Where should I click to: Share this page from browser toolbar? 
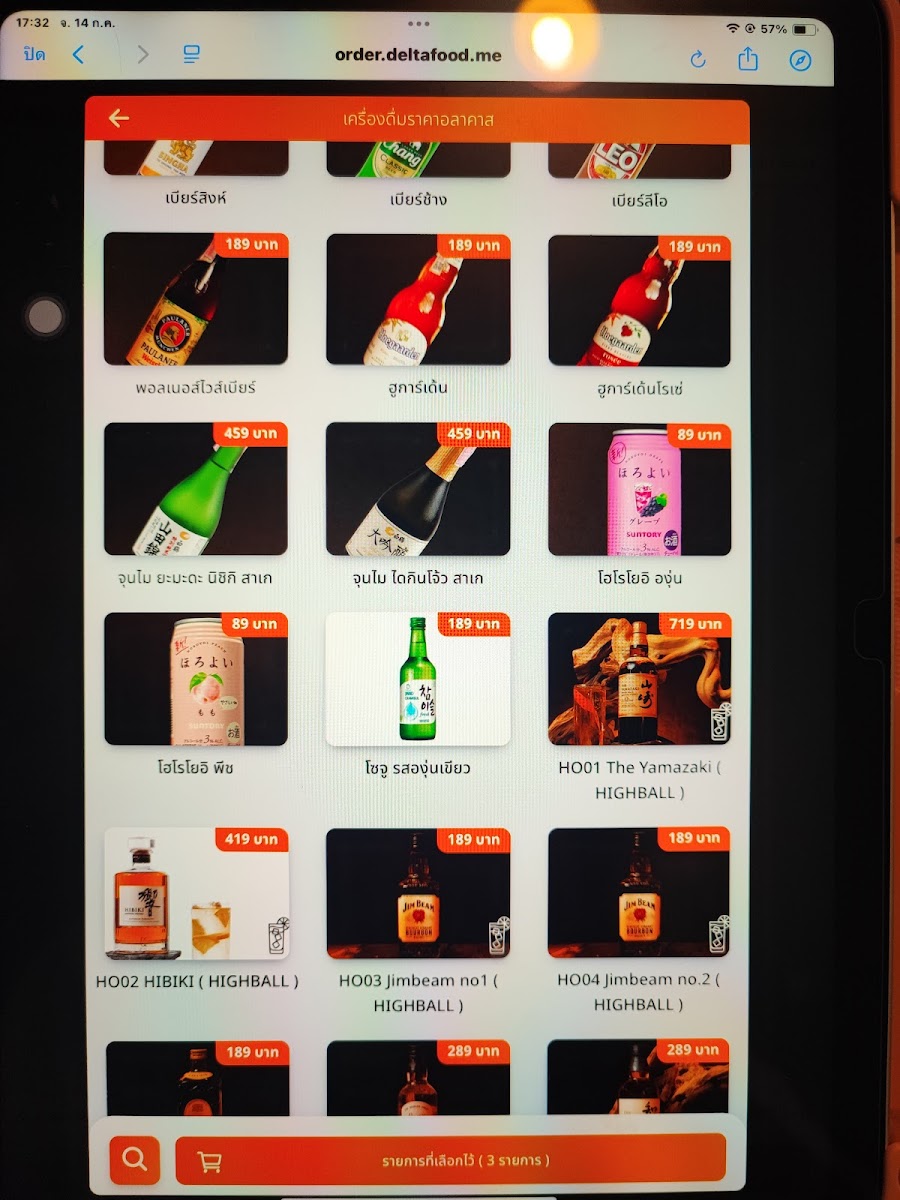[x=748, y=60]
